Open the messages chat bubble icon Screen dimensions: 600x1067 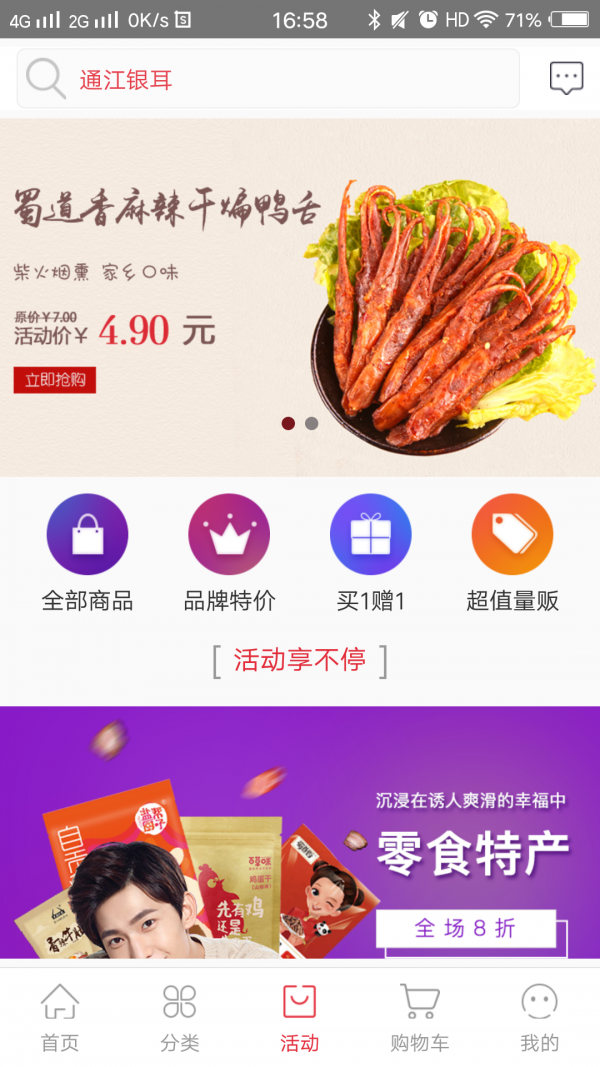click(x=566, y=78)
